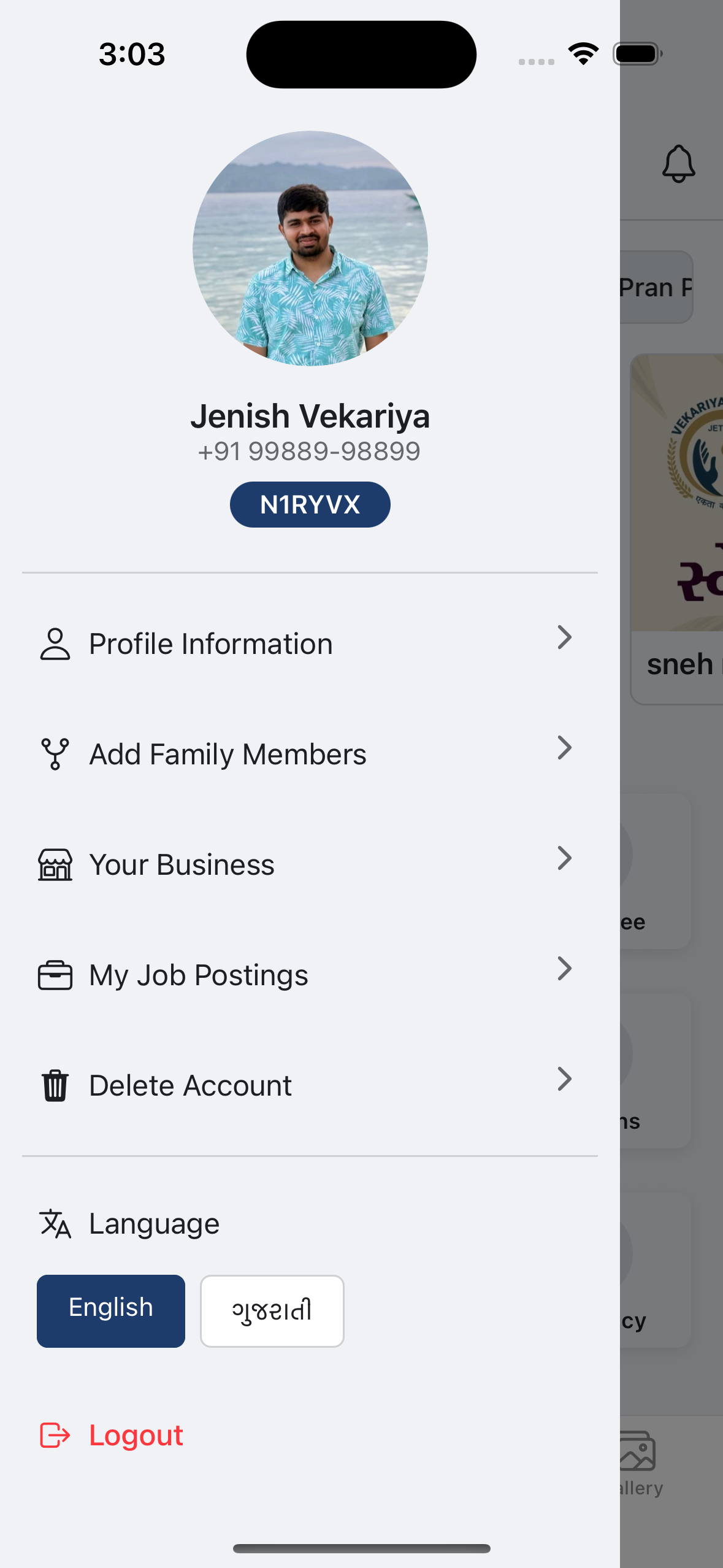Screen dimensions: 723x1568
Task: Select the Profile Information person icon
Action: pyautogui.click(x=55, y=642)
